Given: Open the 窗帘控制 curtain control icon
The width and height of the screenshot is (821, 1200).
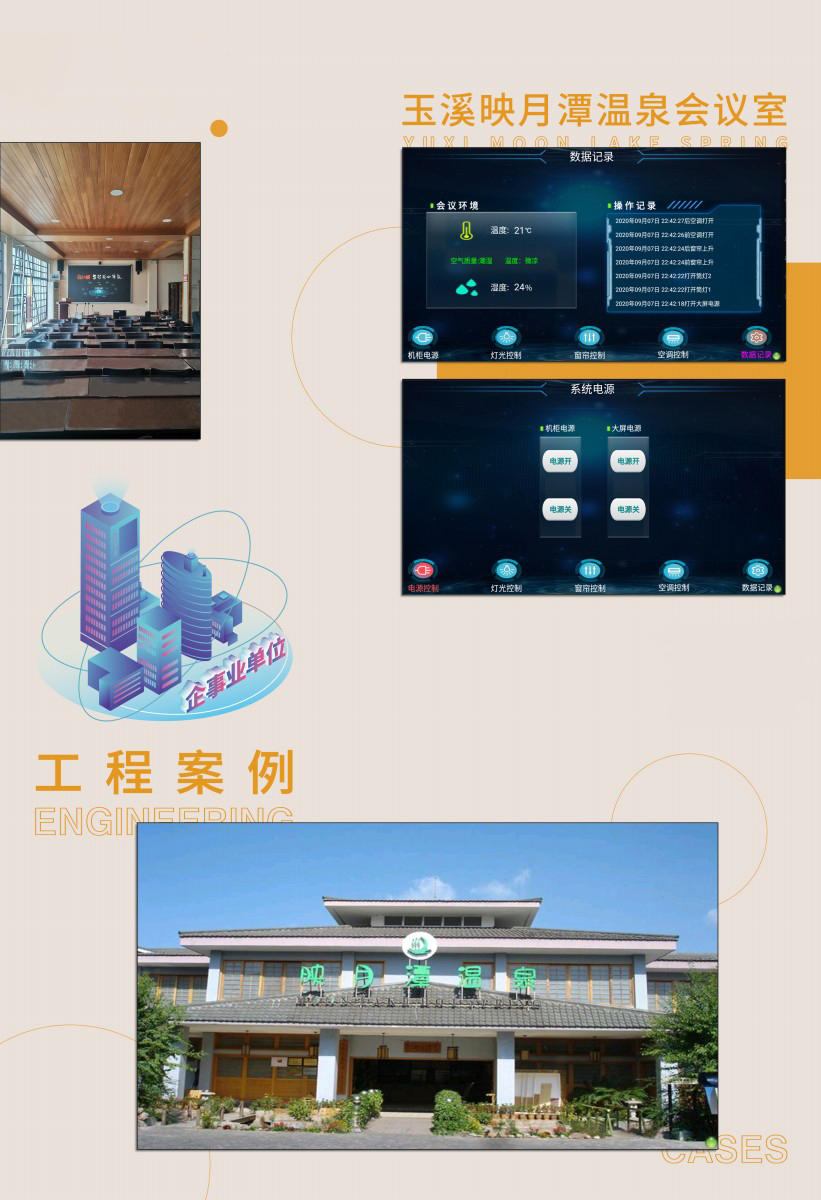Looking at the screenshot, I should coord(591,336).
